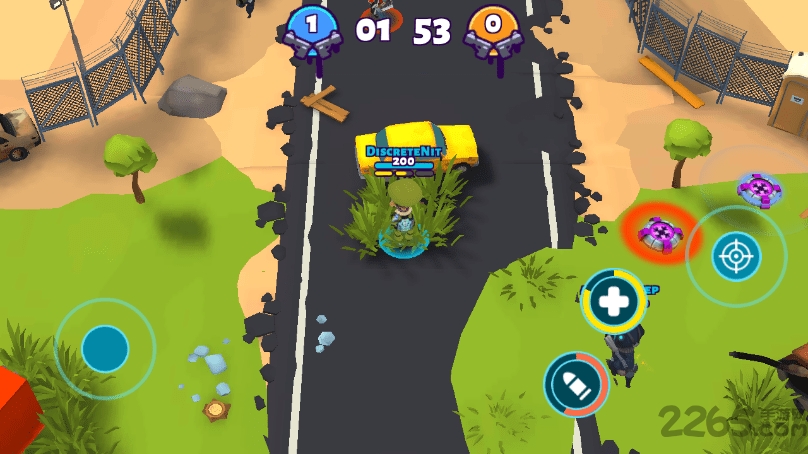
Task: Tap the crosshair aim fire button
Action: coord(736,257)
